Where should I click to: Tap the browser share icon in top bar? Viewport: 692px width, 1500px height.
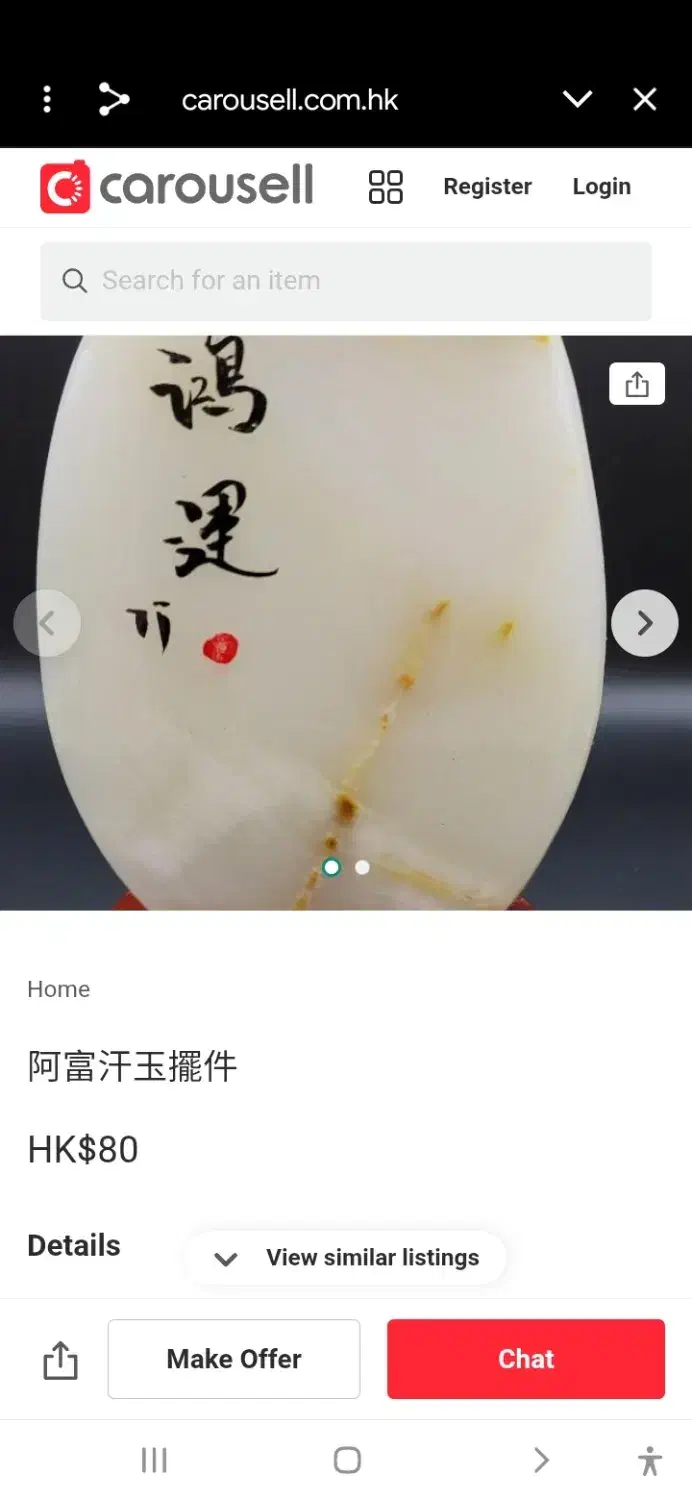114,99
